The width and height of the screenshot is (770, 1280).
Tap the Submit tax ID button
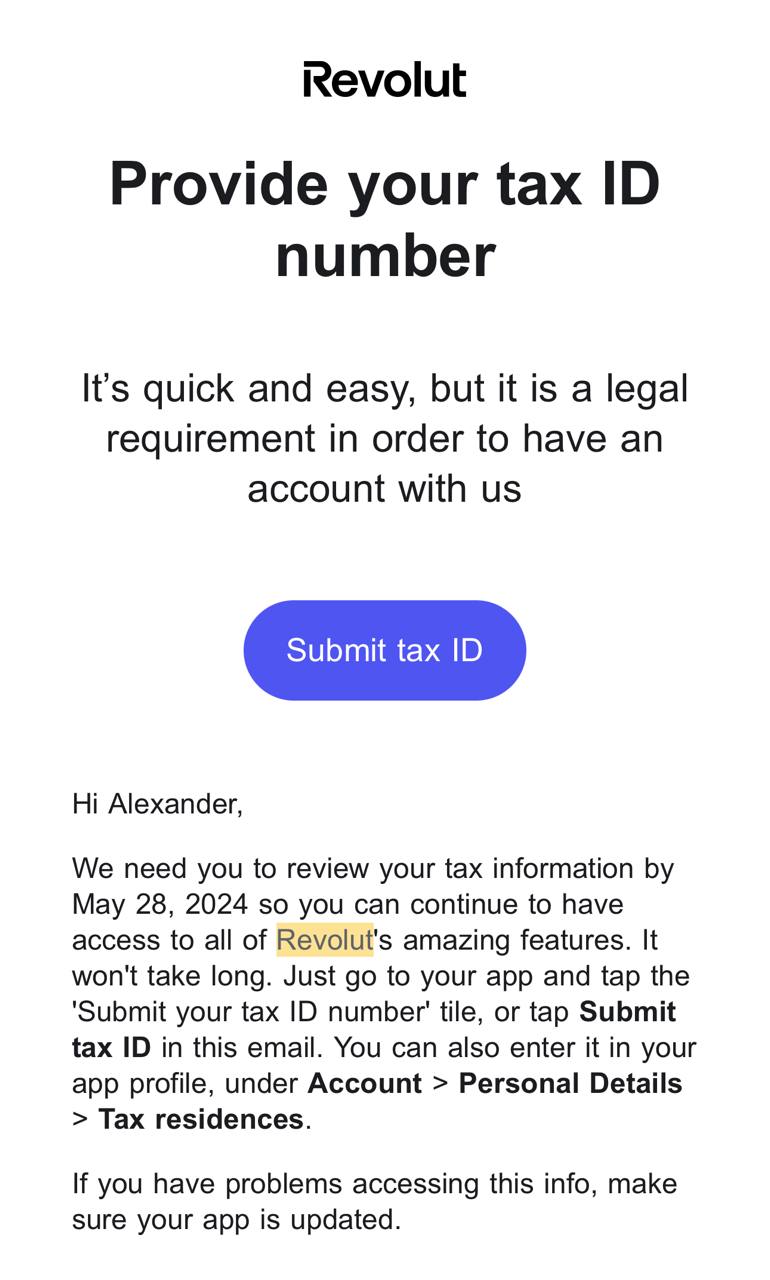(384, 650)
